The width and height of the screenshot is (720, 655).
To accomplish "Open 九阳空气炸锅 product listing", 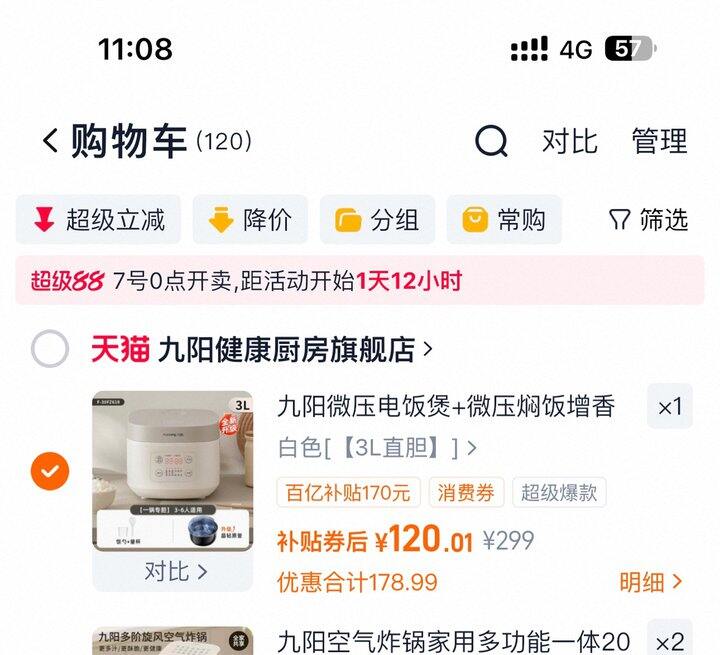I will coord(452,641).
